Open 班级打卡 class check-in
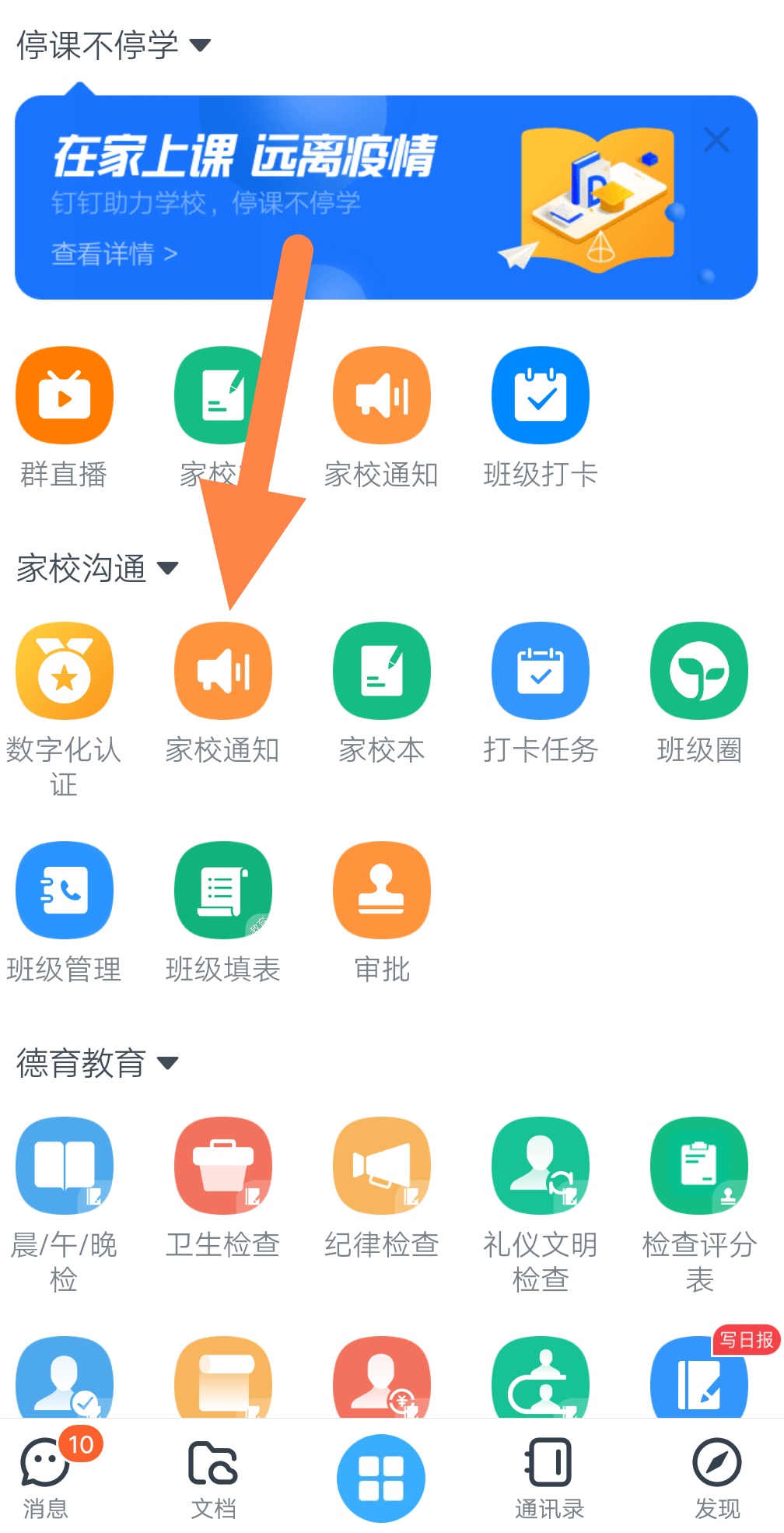 pyautogui.click(x=541, y=395)
